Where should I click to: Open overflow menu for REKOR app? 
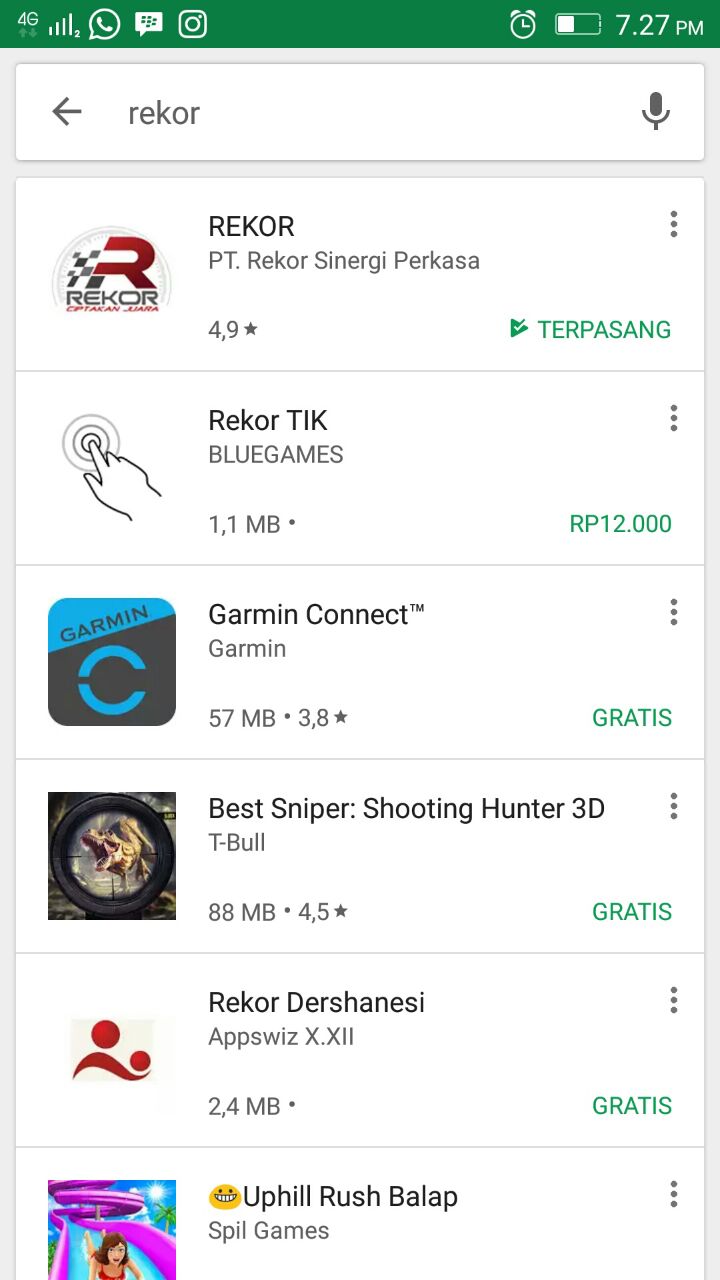(674, 225)
